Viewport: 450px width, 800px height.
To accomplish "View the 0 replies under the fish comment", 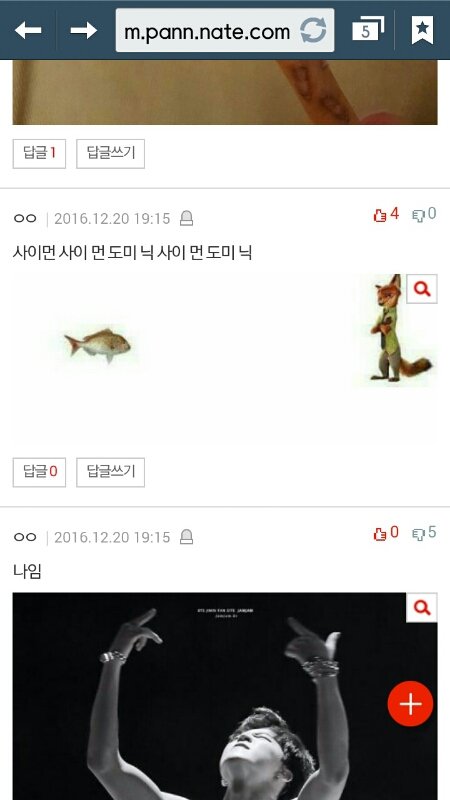I will click(x=39, y=472).
